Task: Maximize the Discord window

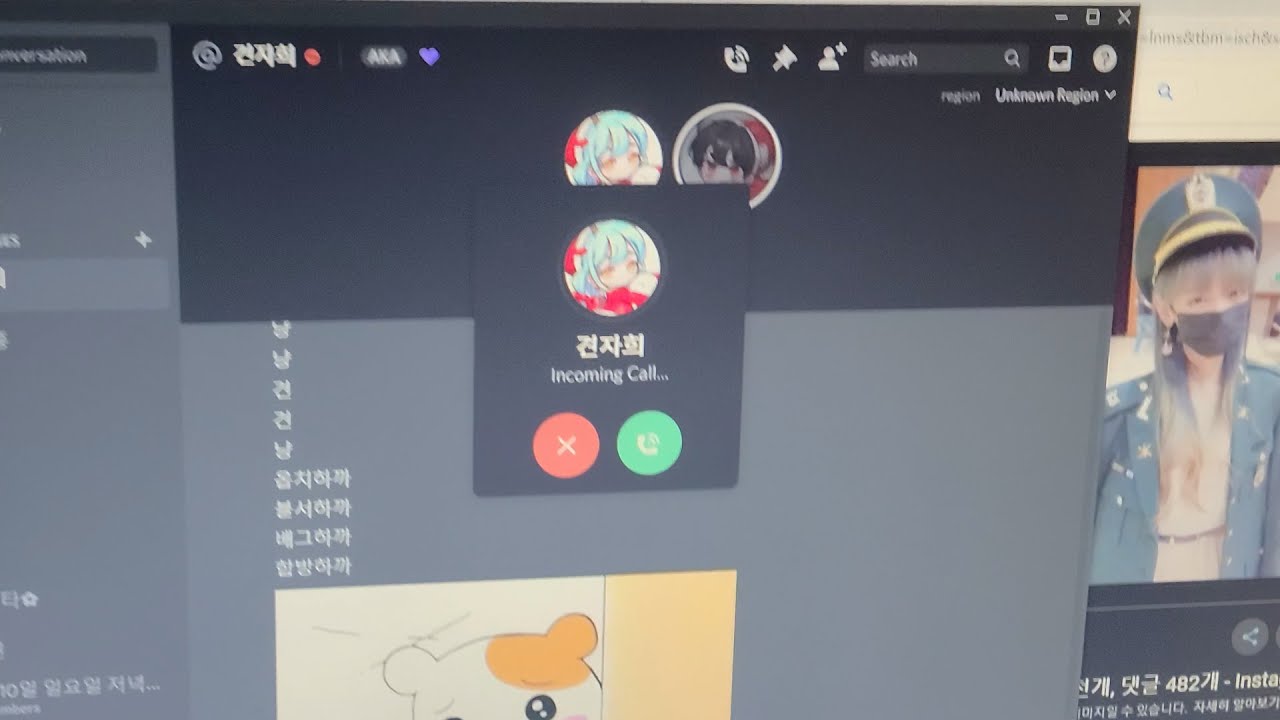Action: [x=1093, y=17]
